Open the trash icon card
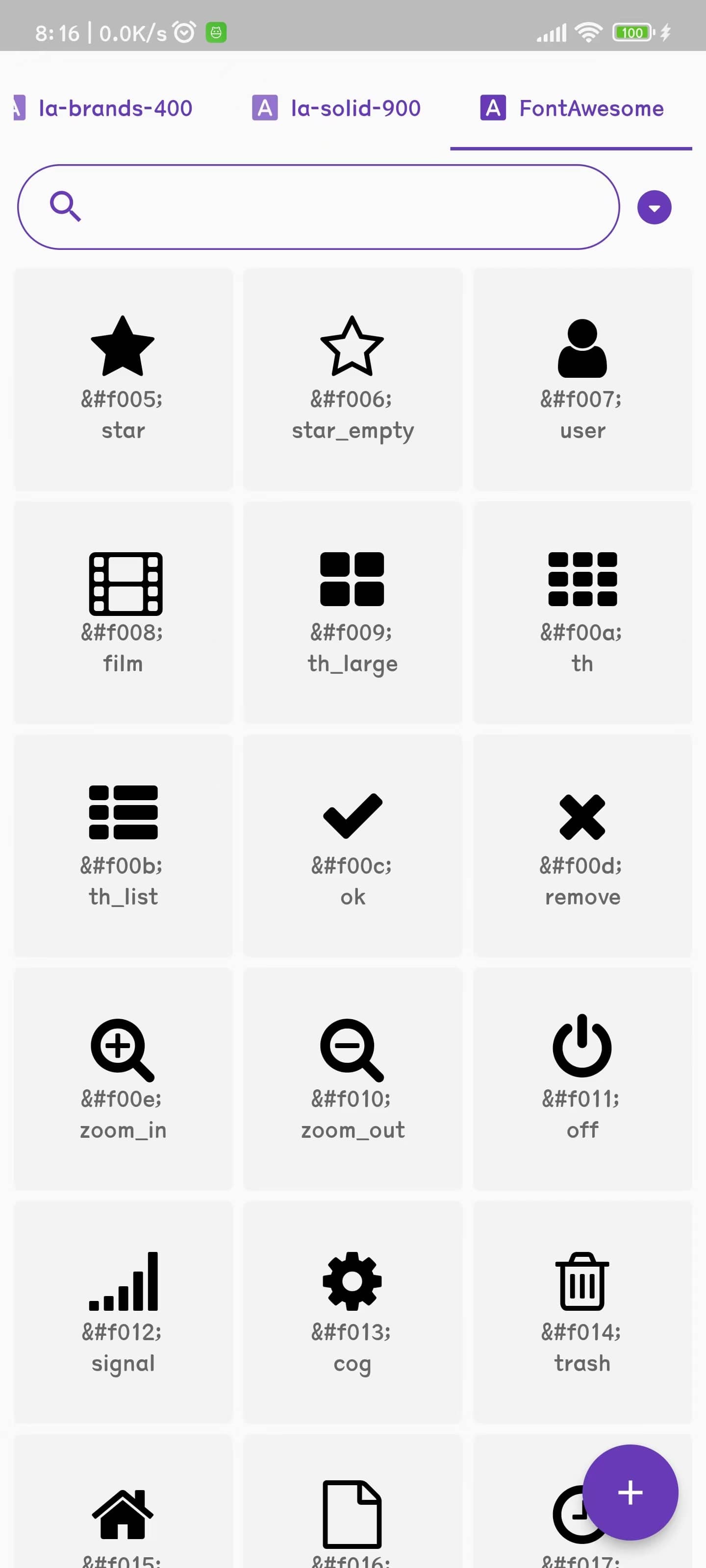Image resolution: width=706 pixels, height=1568 pixels. (582, 1311)
